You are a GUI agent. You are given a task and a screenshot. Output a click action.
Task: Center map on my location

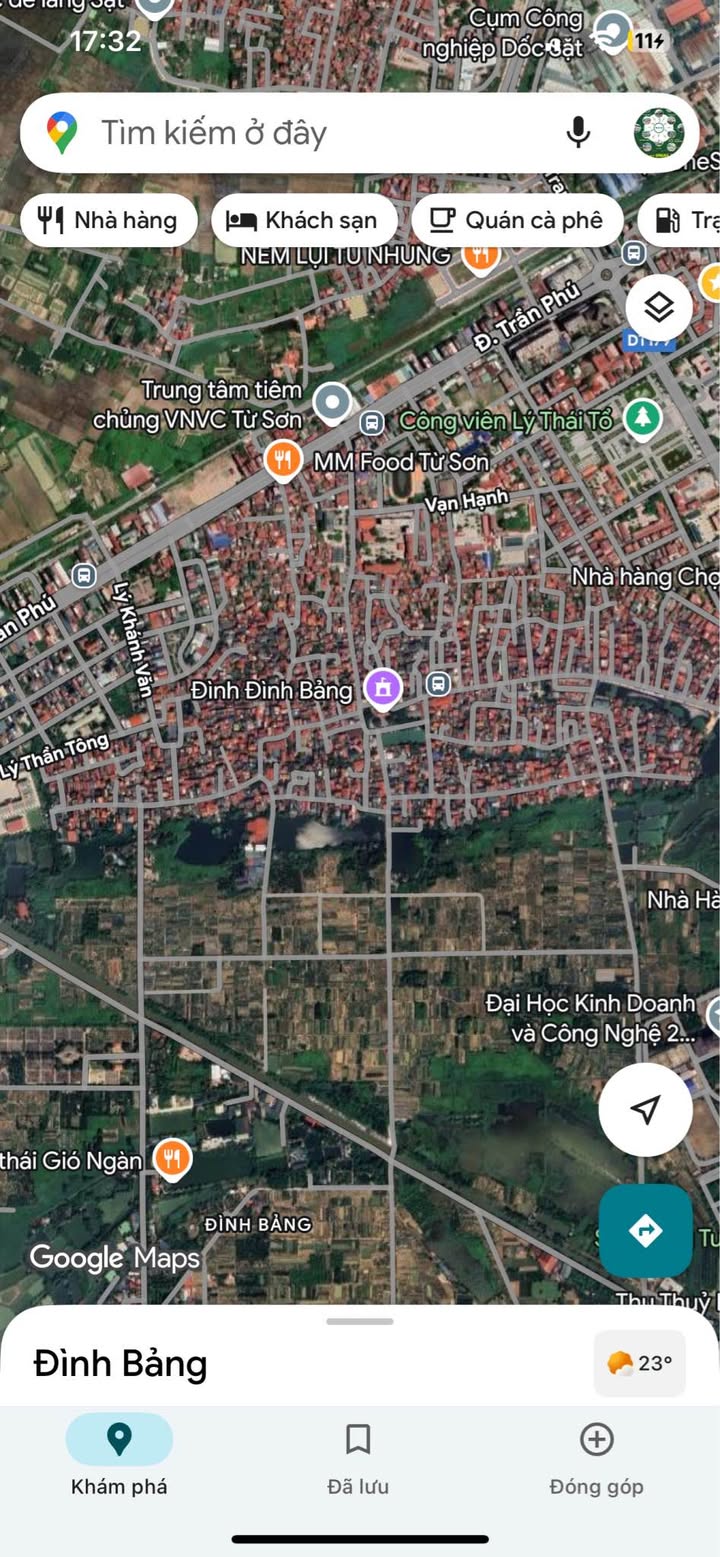click(x=646, y=1109)
